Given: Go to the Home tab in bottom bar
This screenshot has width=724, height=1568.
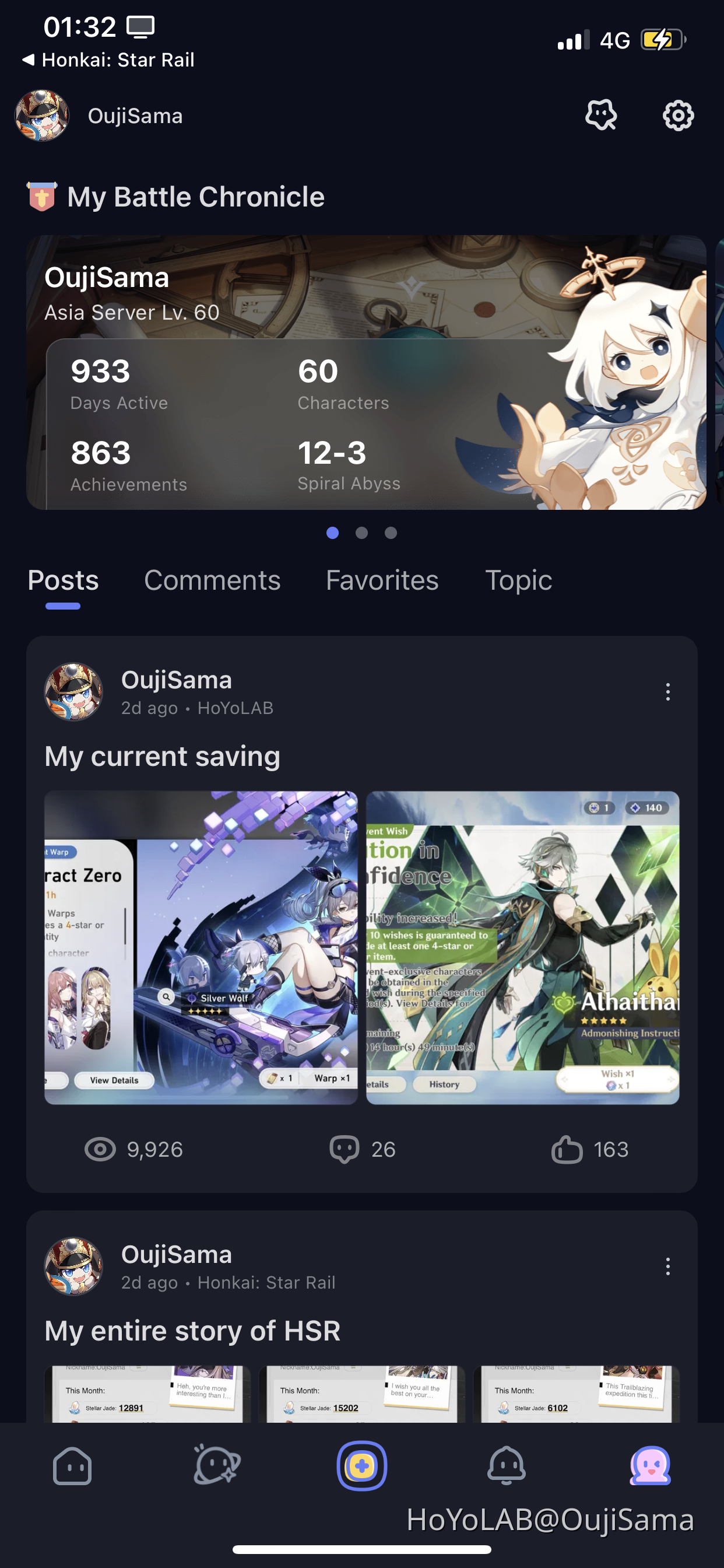Looking at the screenshot, I should (72, 1466).
